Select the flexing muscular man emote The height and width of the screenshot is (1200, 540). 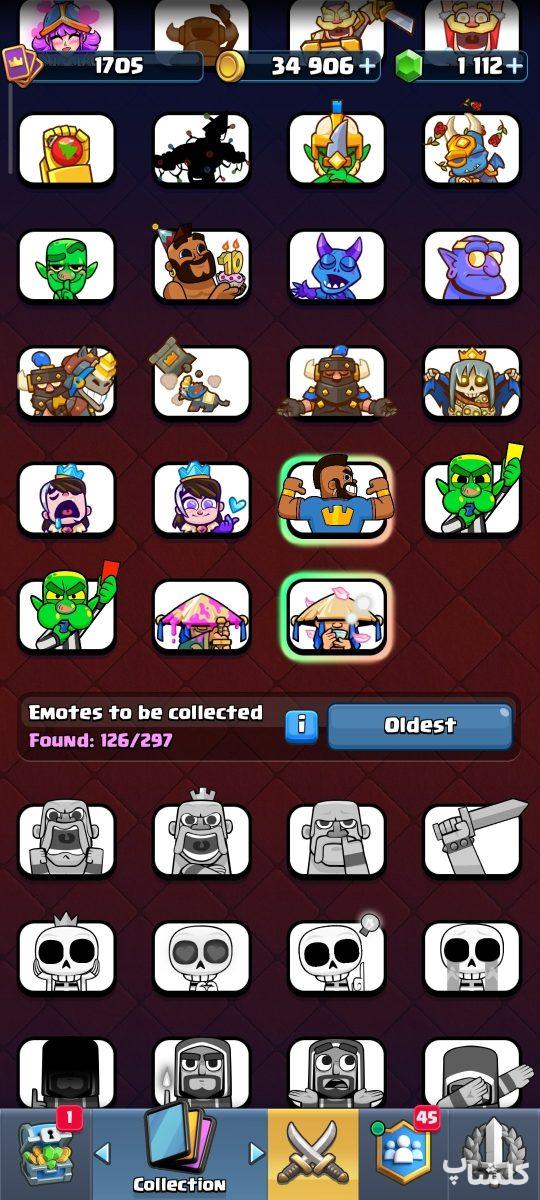pos(337,498)
